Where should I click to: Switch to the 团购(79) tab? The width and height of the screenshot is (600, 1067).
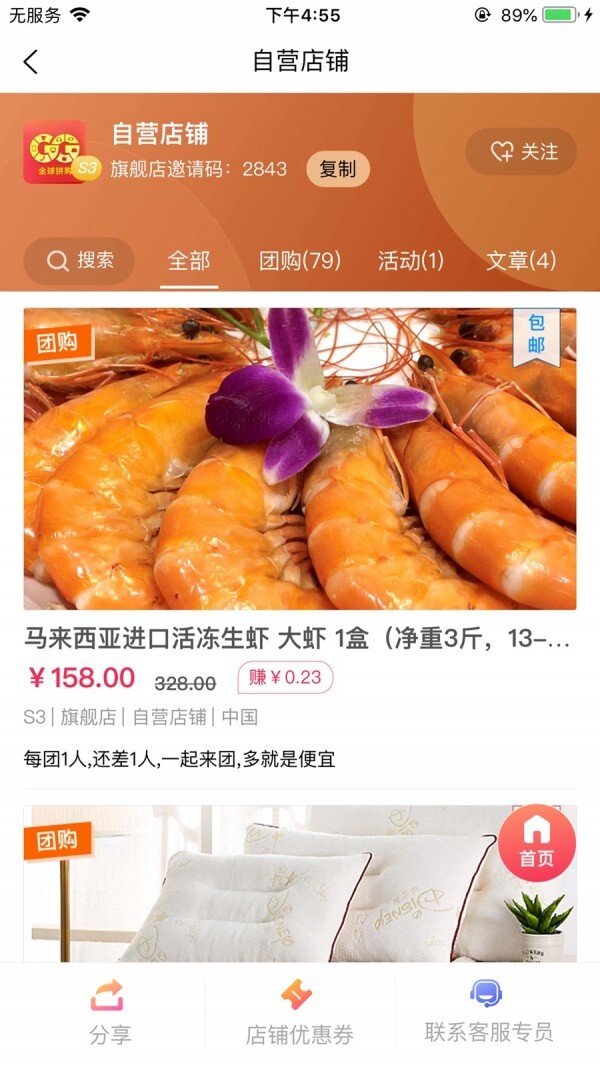[x=300, y=261]
